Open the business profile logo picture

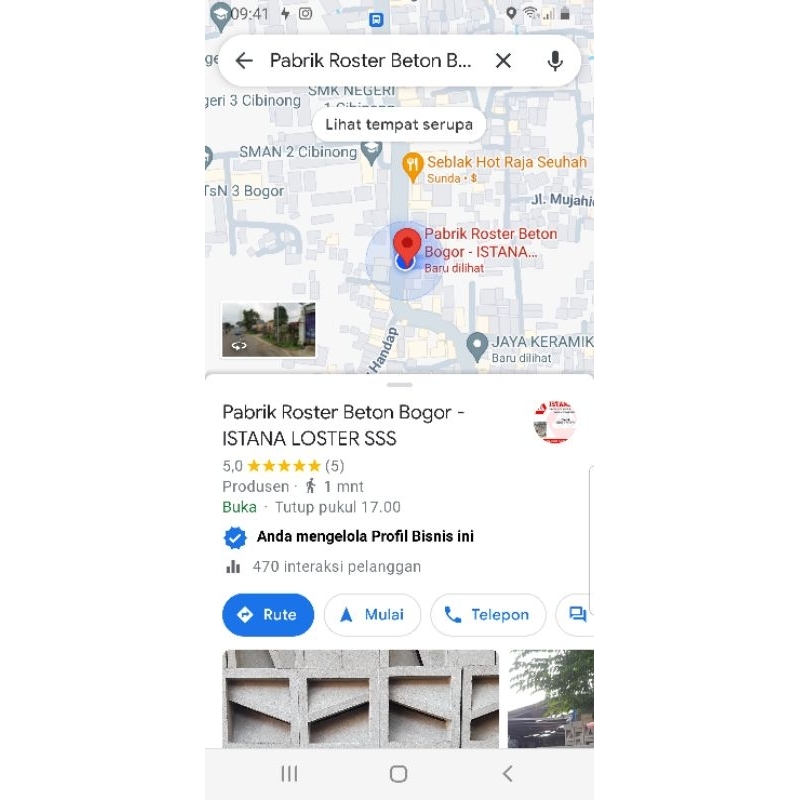tap(554, 422)
